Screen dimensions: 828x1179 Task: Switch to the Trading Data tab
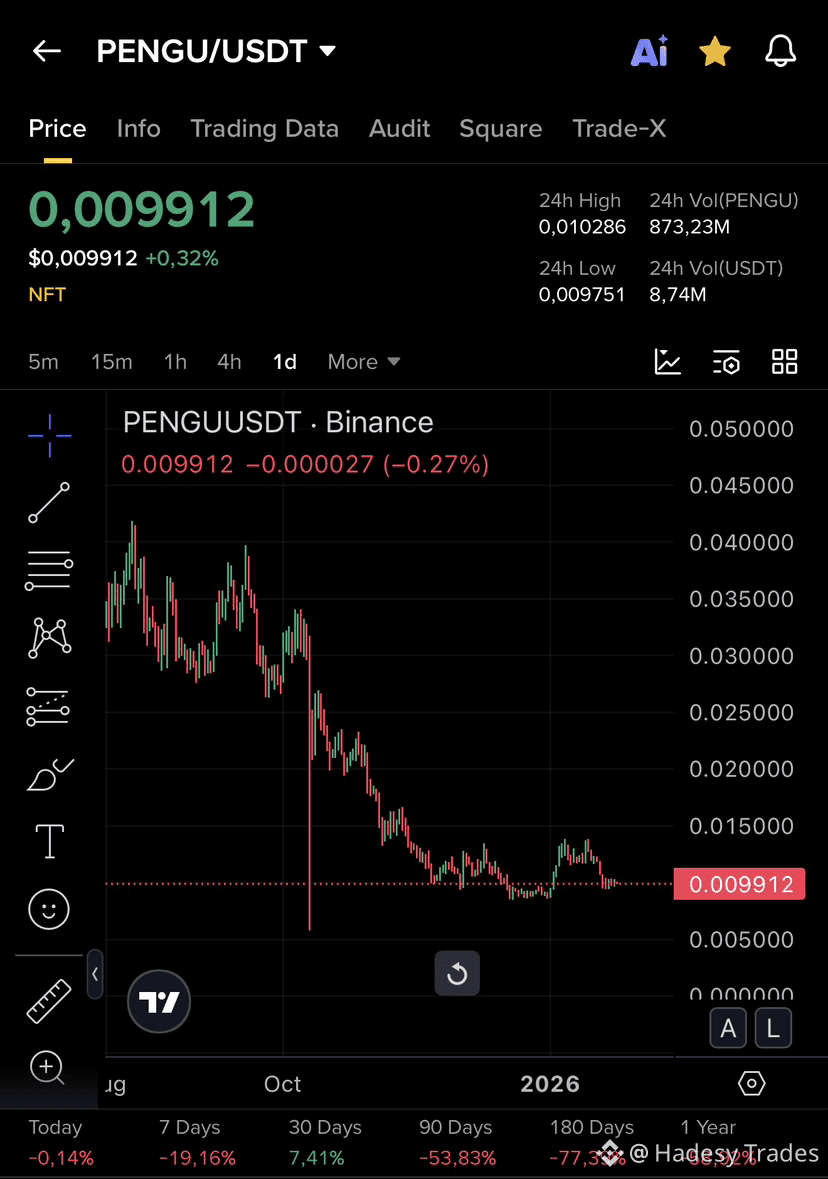[264, 128]
